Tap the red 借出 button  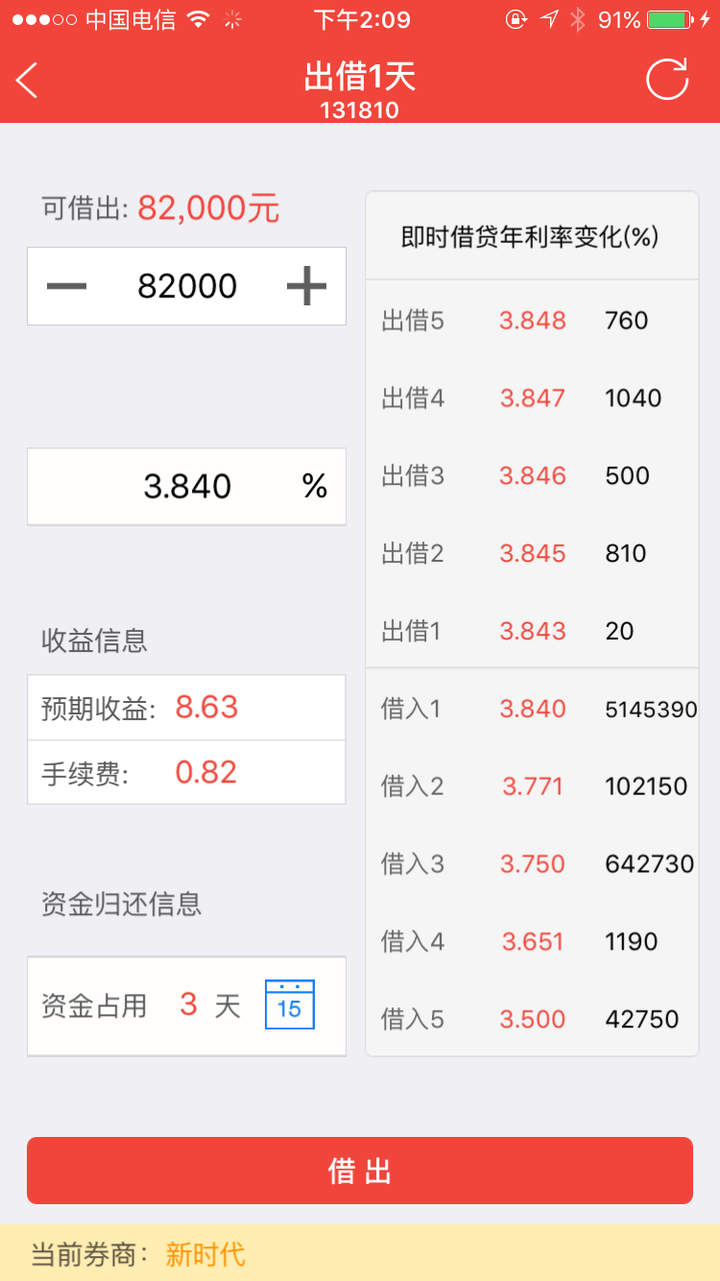(360, 1171)
